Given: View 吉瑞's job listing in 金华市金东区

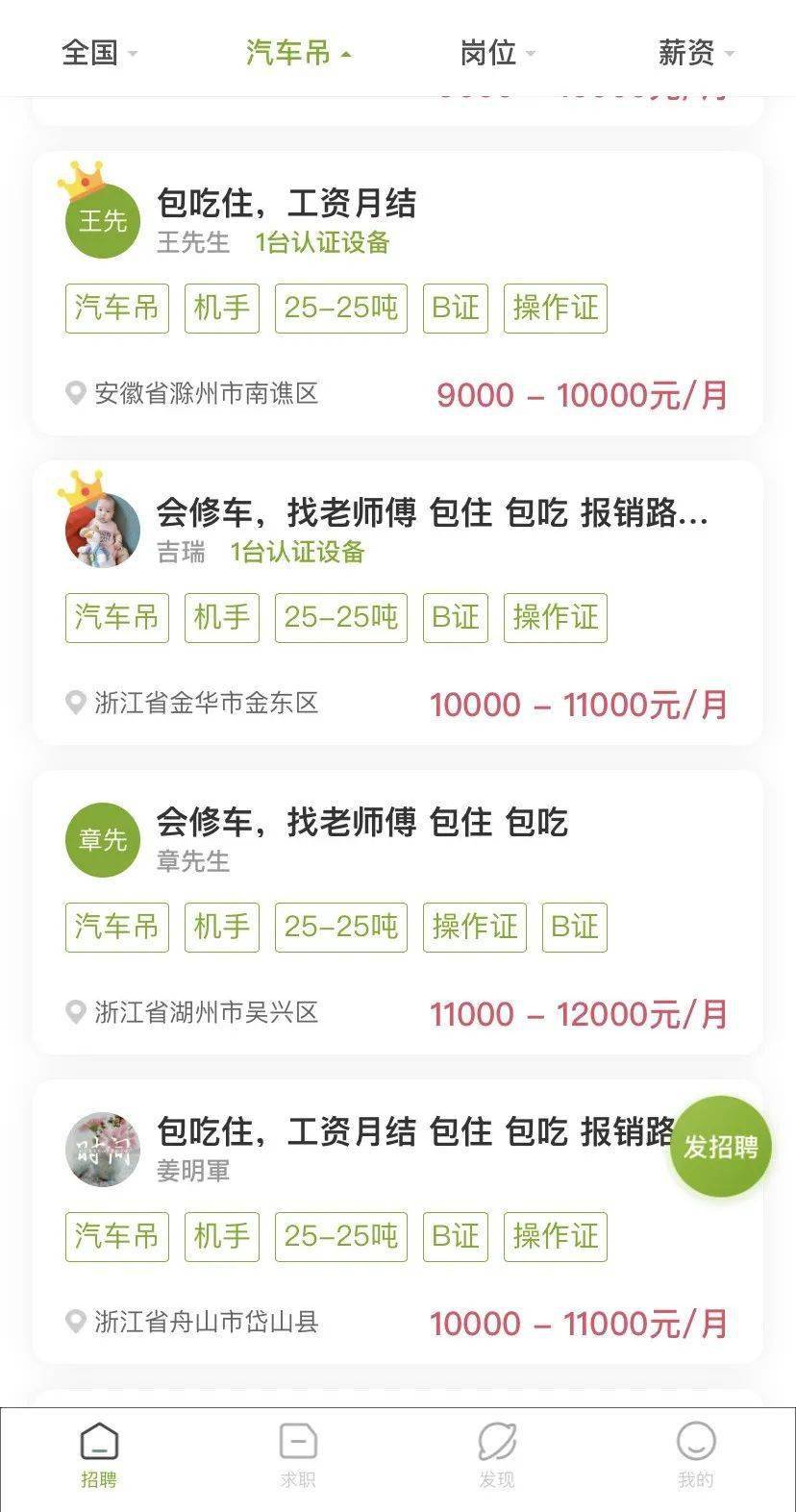Looking at the screenshot, I should coord(432,514).
